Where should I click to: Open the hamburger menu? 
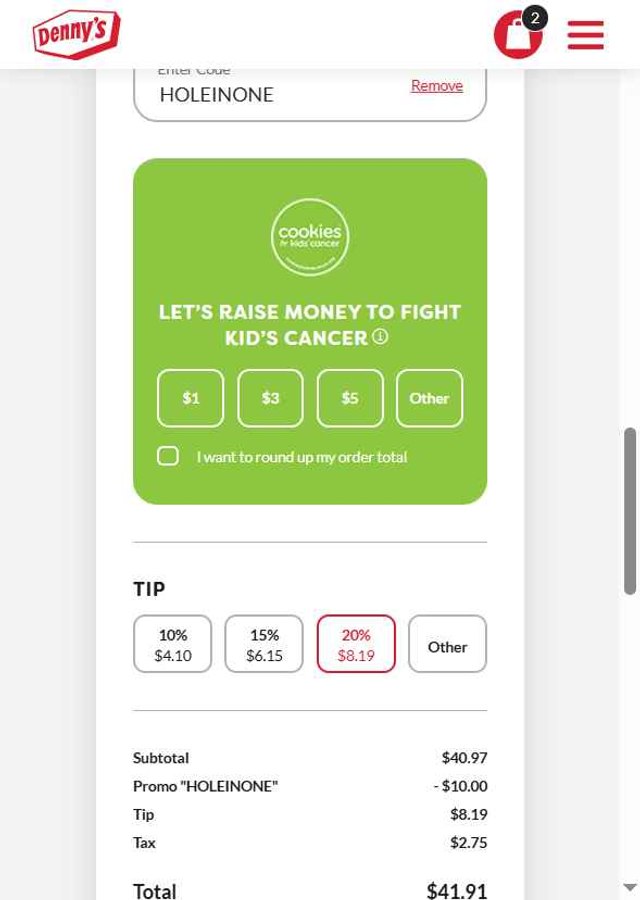click(x=585, y=35)
